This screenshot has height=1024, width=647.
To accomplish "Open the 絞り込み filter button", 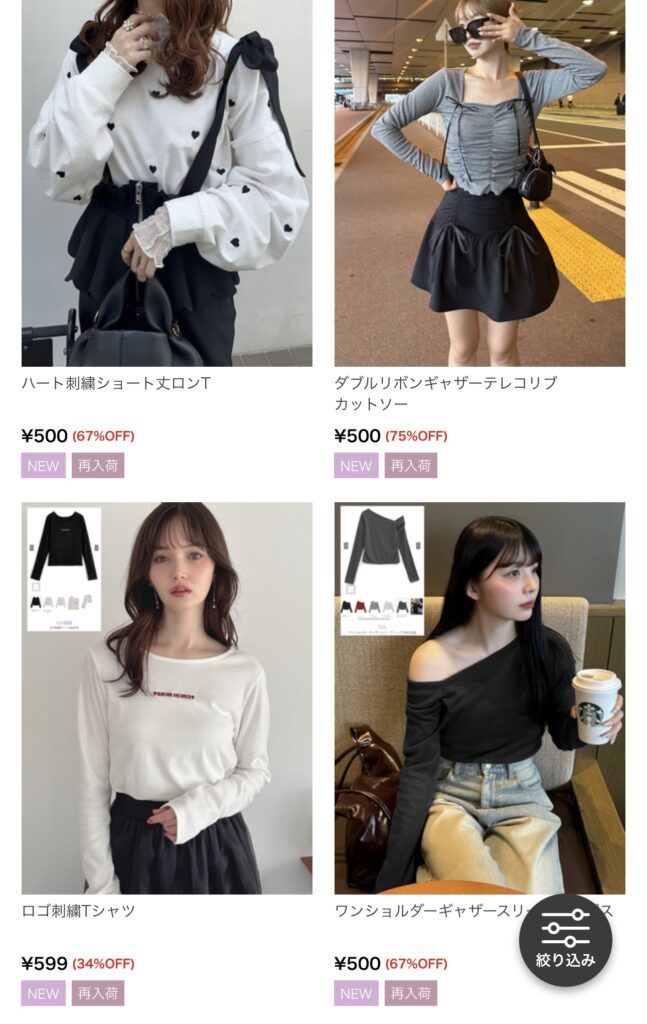I will (x=566, y=940).
